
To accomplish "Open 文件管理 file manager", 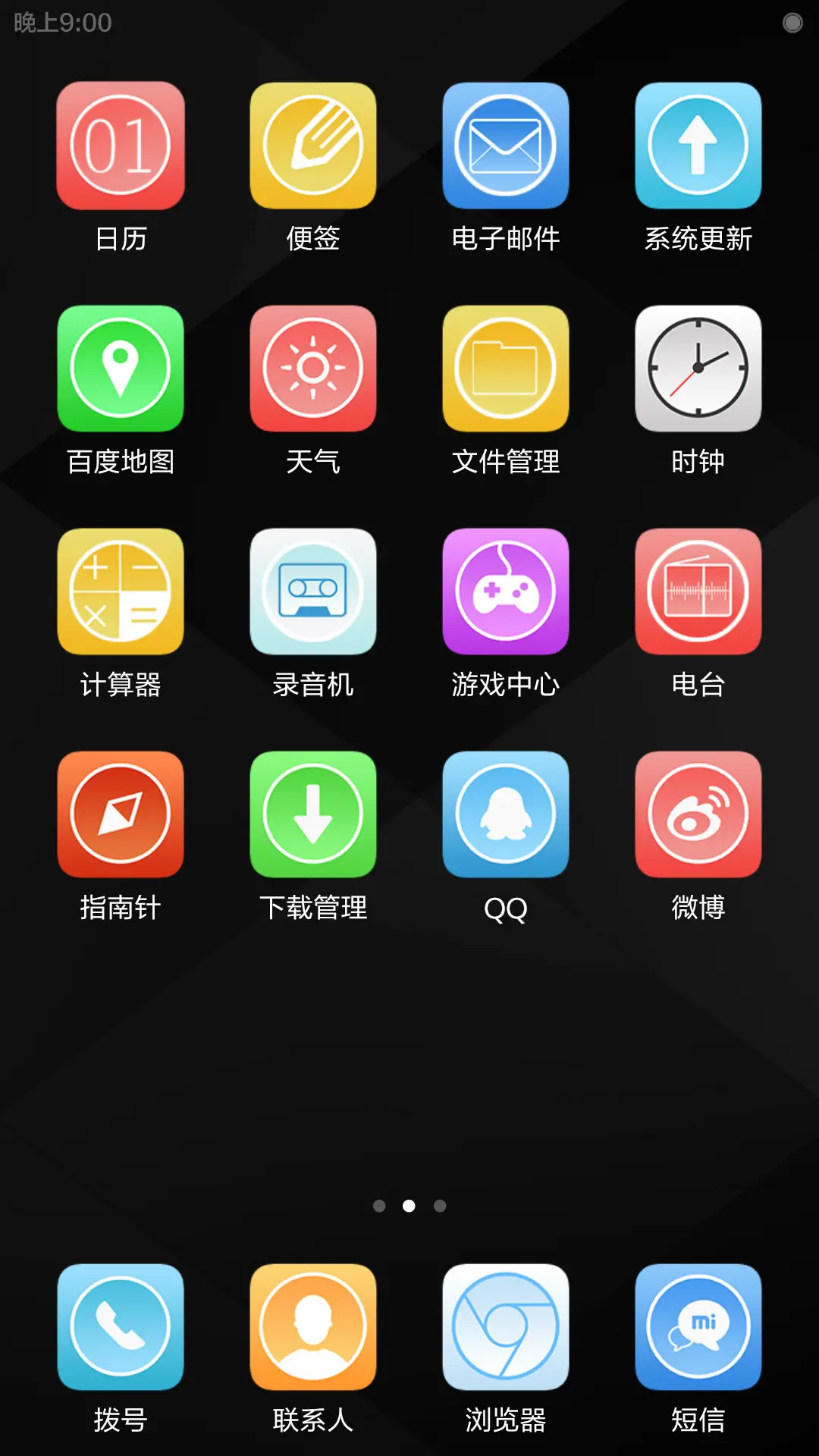I will tap(506, 369).
